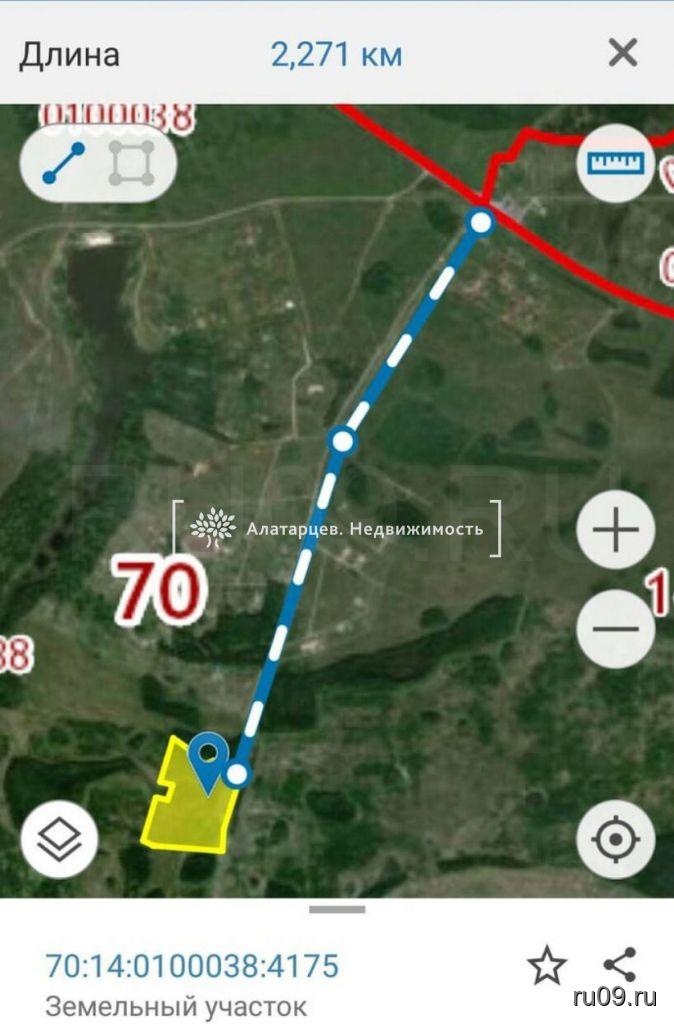The width and height of the screenshot is (674, 1024).
Task: Tap the ruler measurement tool button
Action: point(615,163)
